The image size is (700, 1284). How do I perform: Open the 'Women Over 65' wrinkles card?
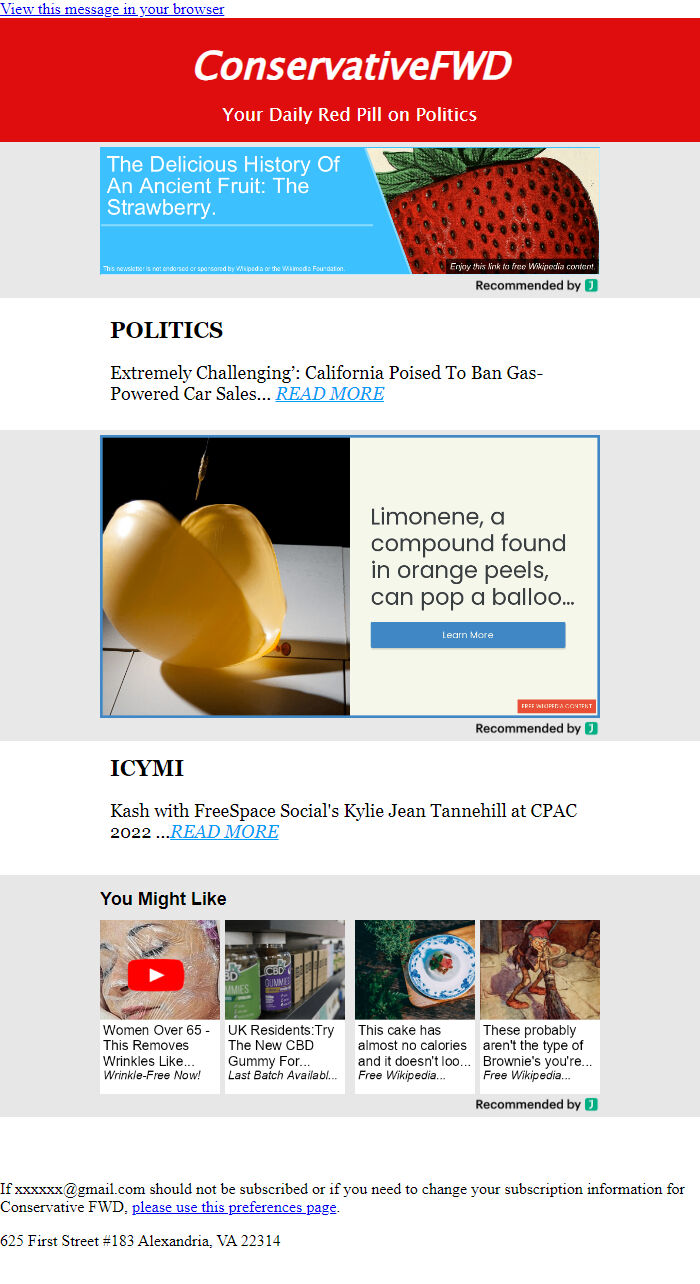click(x=160, y=1006)
